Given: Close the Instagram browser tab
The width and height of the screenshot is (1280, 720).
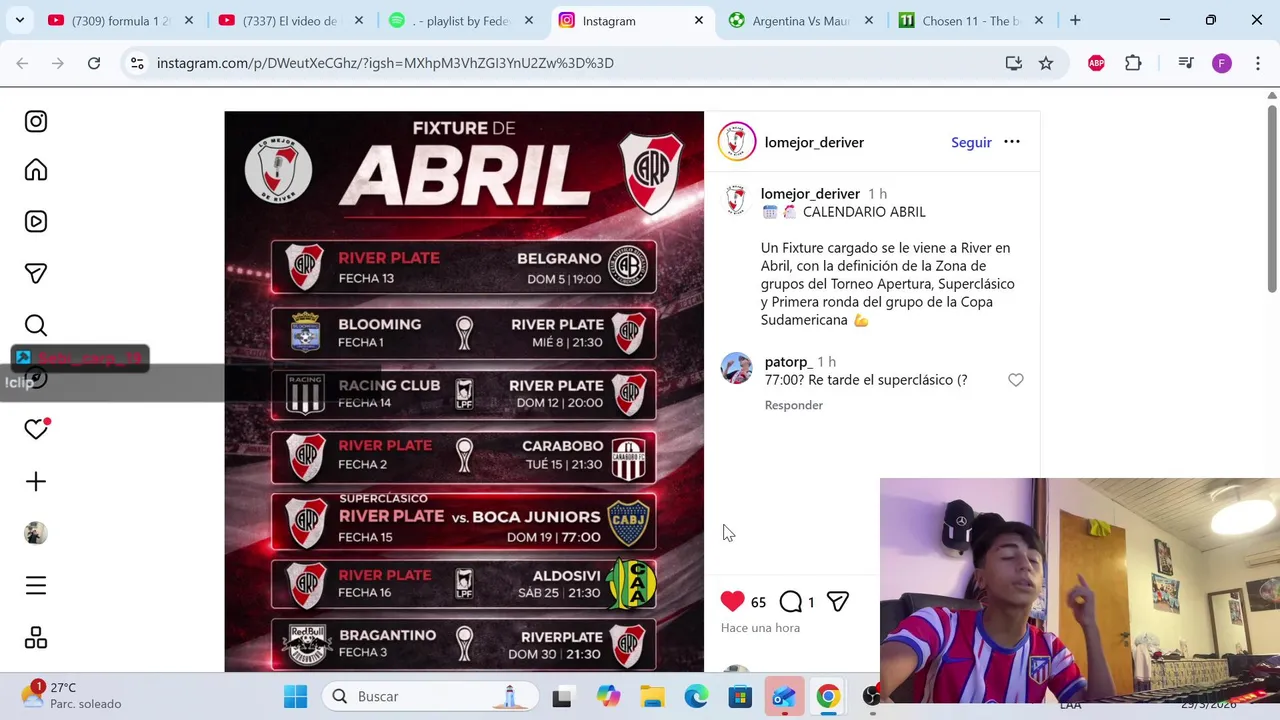Looking at the screenshot, I should pos(699,20).
